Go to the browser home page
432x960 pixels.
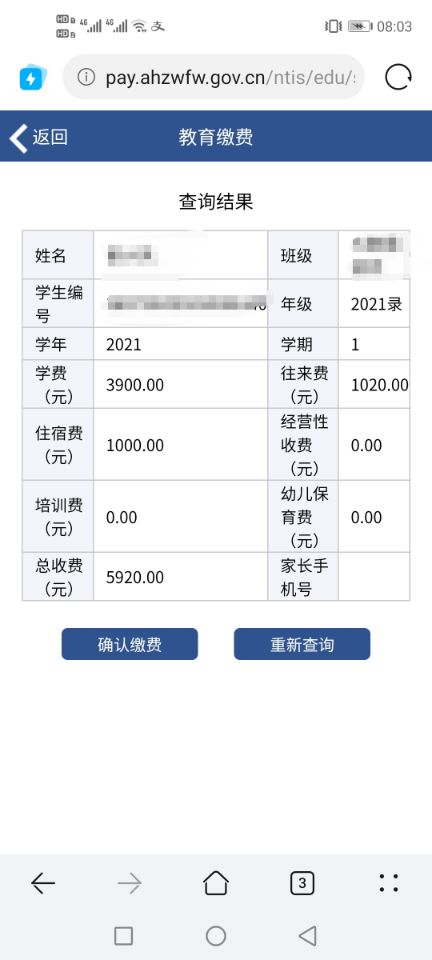pyautogui.click(x=215, y=883)
